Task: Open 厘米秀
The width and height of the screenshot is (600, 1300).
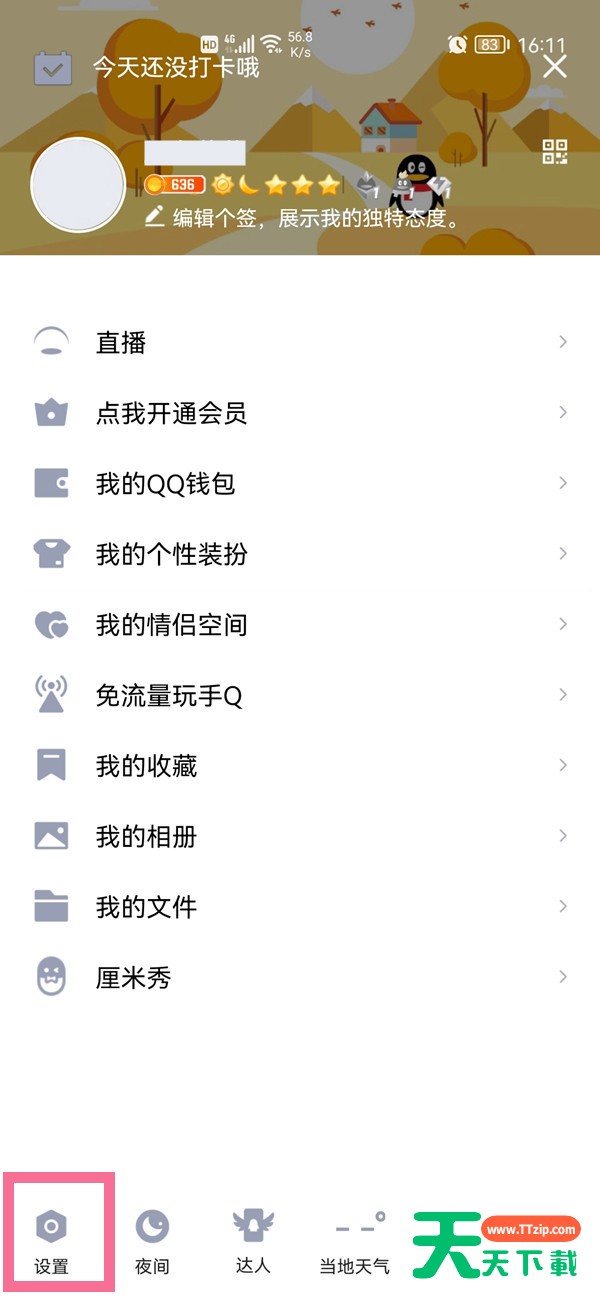Action: coord(300,977)
